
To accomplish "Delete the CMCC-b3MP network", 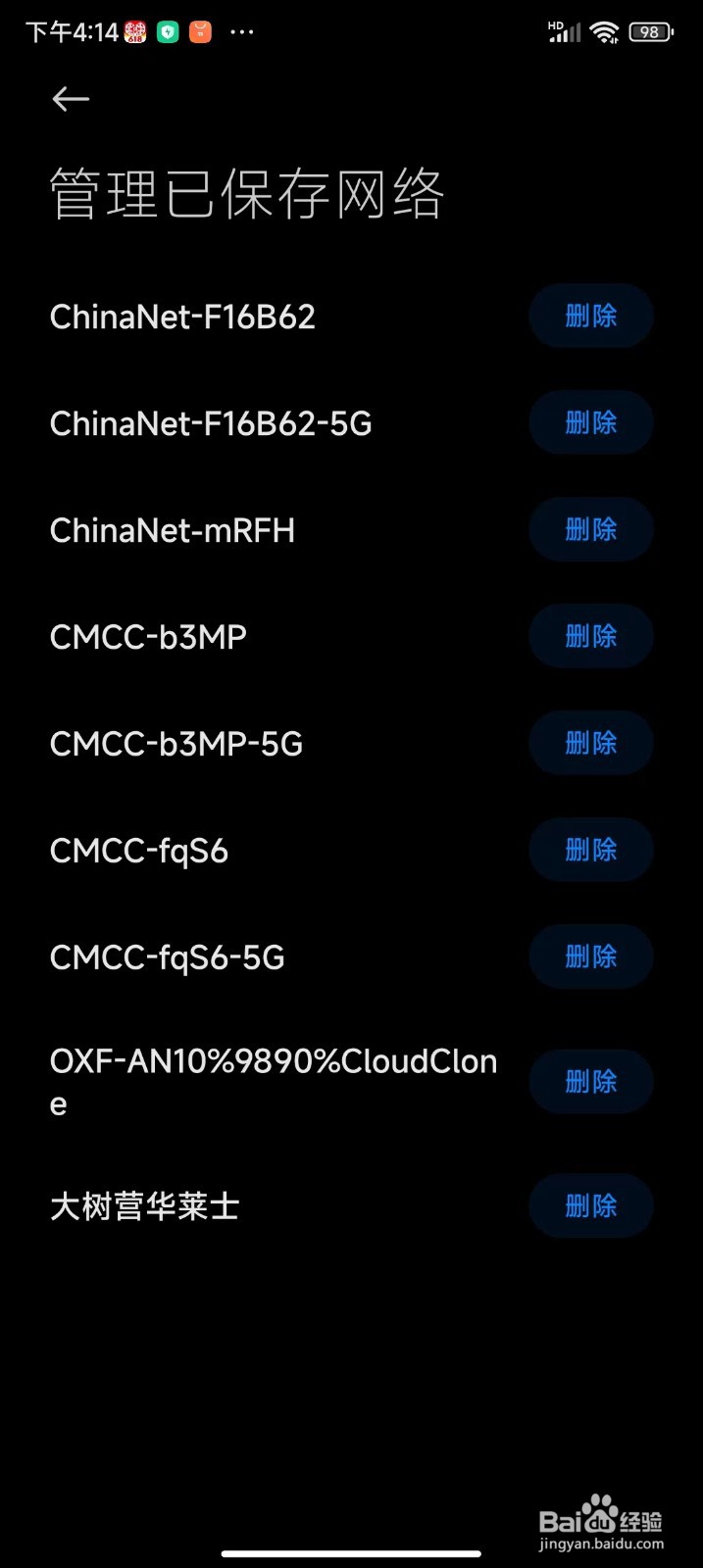I will (591, 636).
